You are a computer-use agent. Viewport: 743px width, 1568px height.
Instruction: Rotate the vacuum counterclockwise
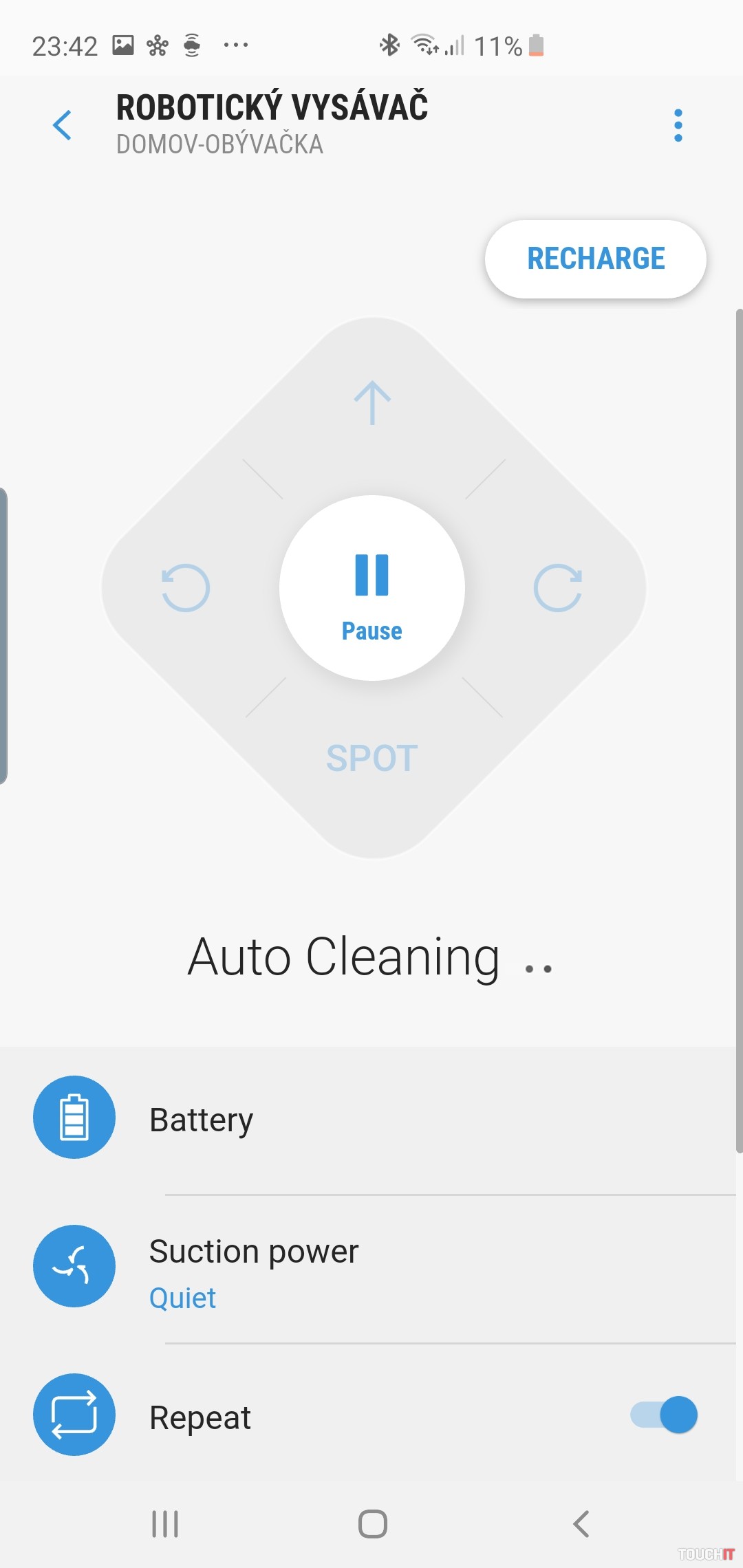click(x=186, y=588)
